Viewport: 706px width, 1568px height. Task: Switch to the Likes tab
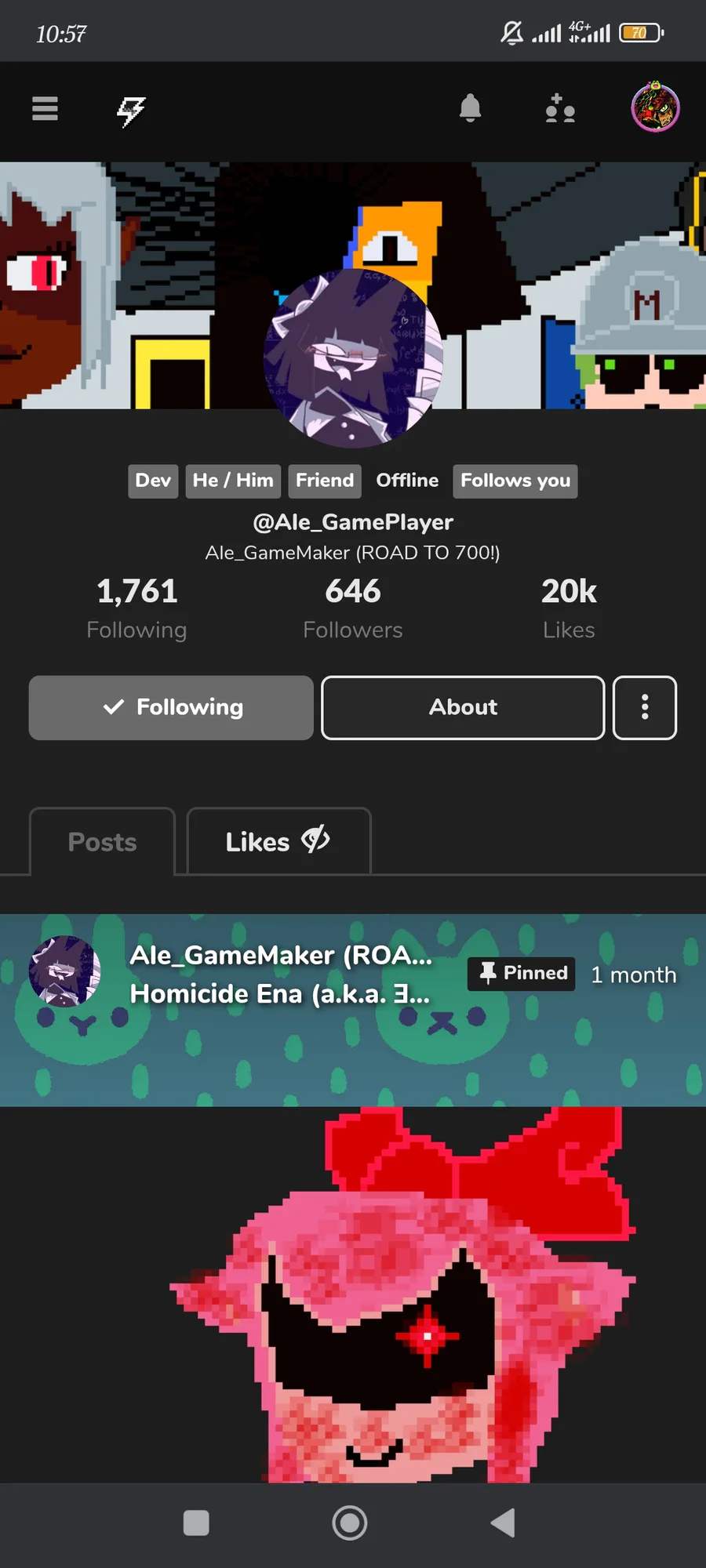pyautogui.click(x=278, y=841)
